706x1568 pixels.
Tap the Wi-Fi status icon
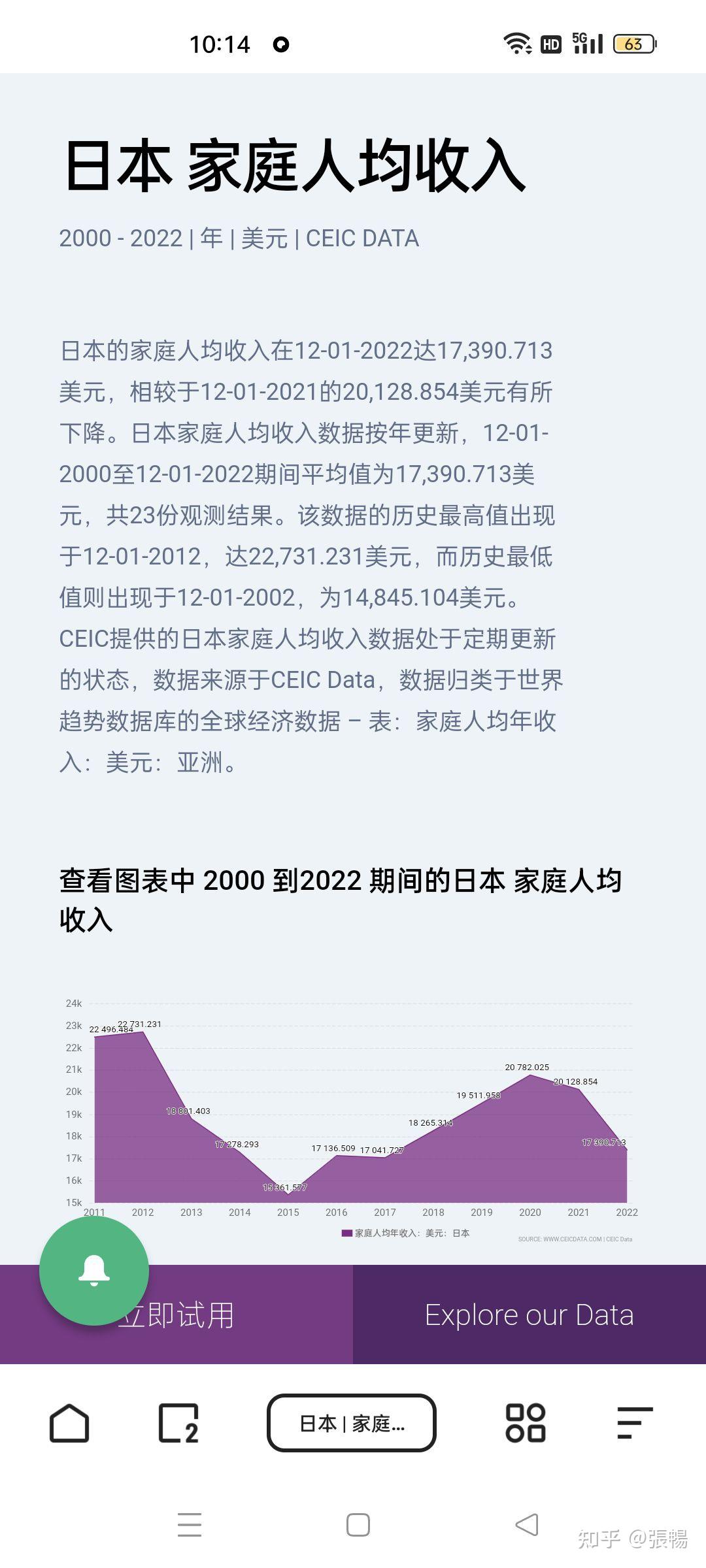click(x=516, y=43)
